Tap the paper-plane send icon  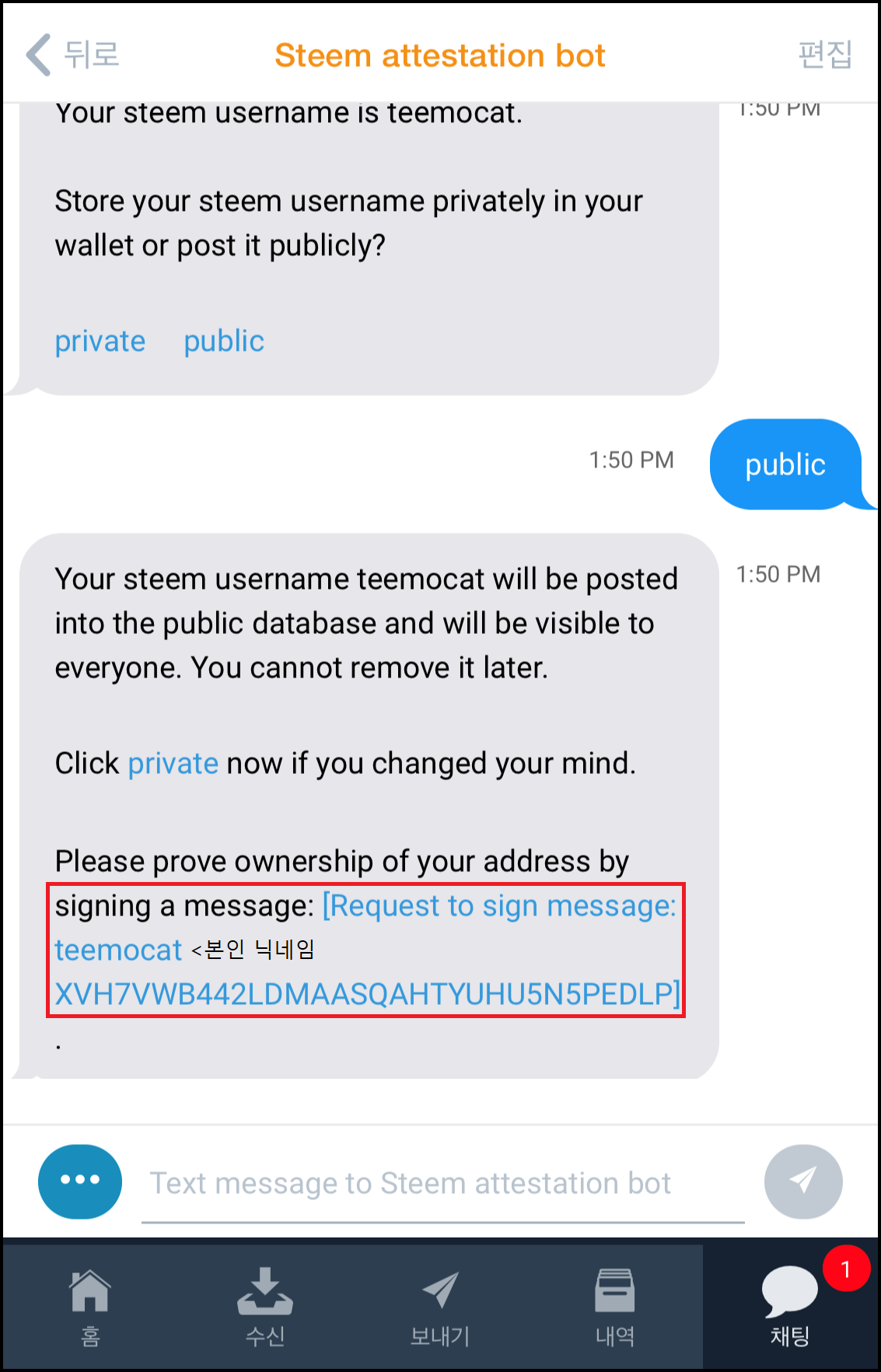coord(802,1181)
